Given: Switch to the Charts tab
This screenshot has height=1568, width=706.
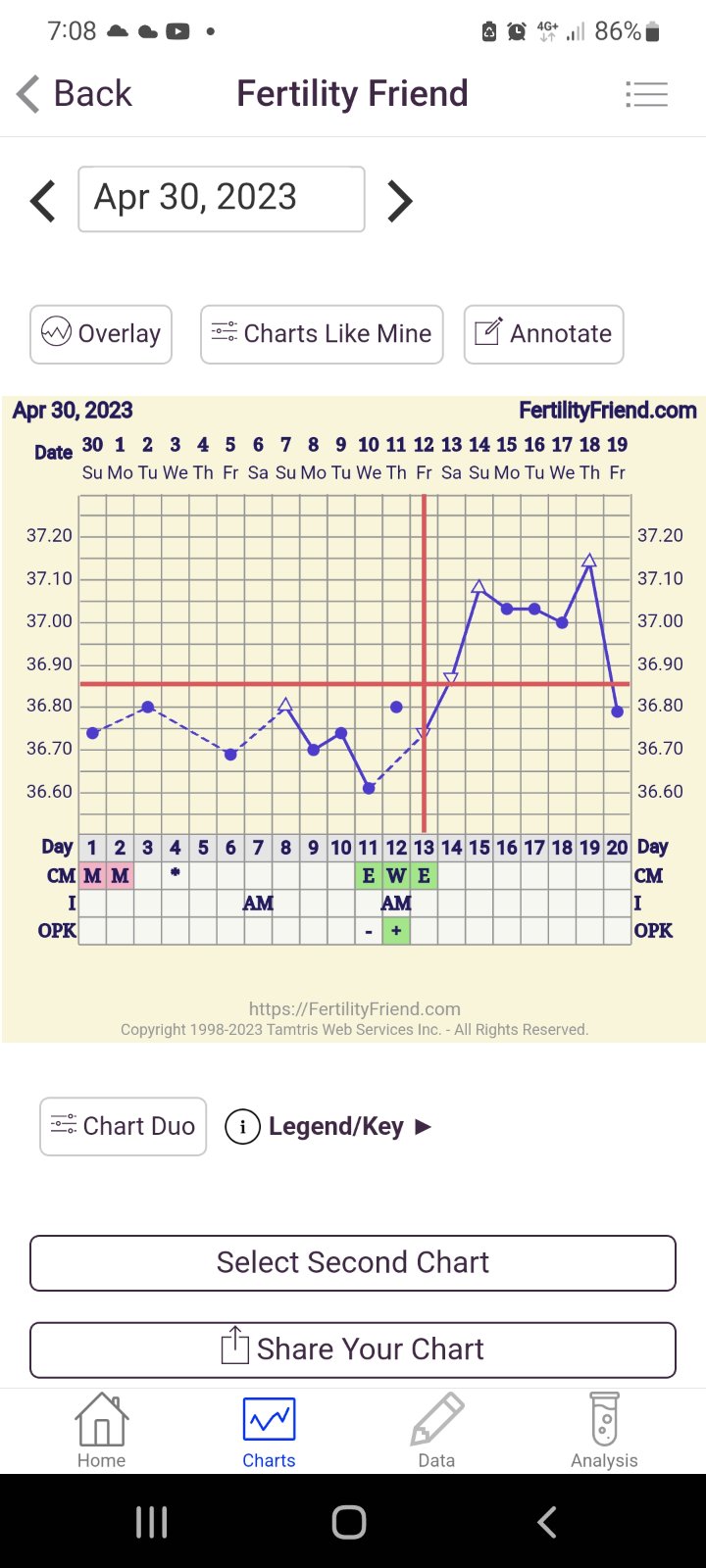Looking at the screenshot, I should [x=269, y=1431].
